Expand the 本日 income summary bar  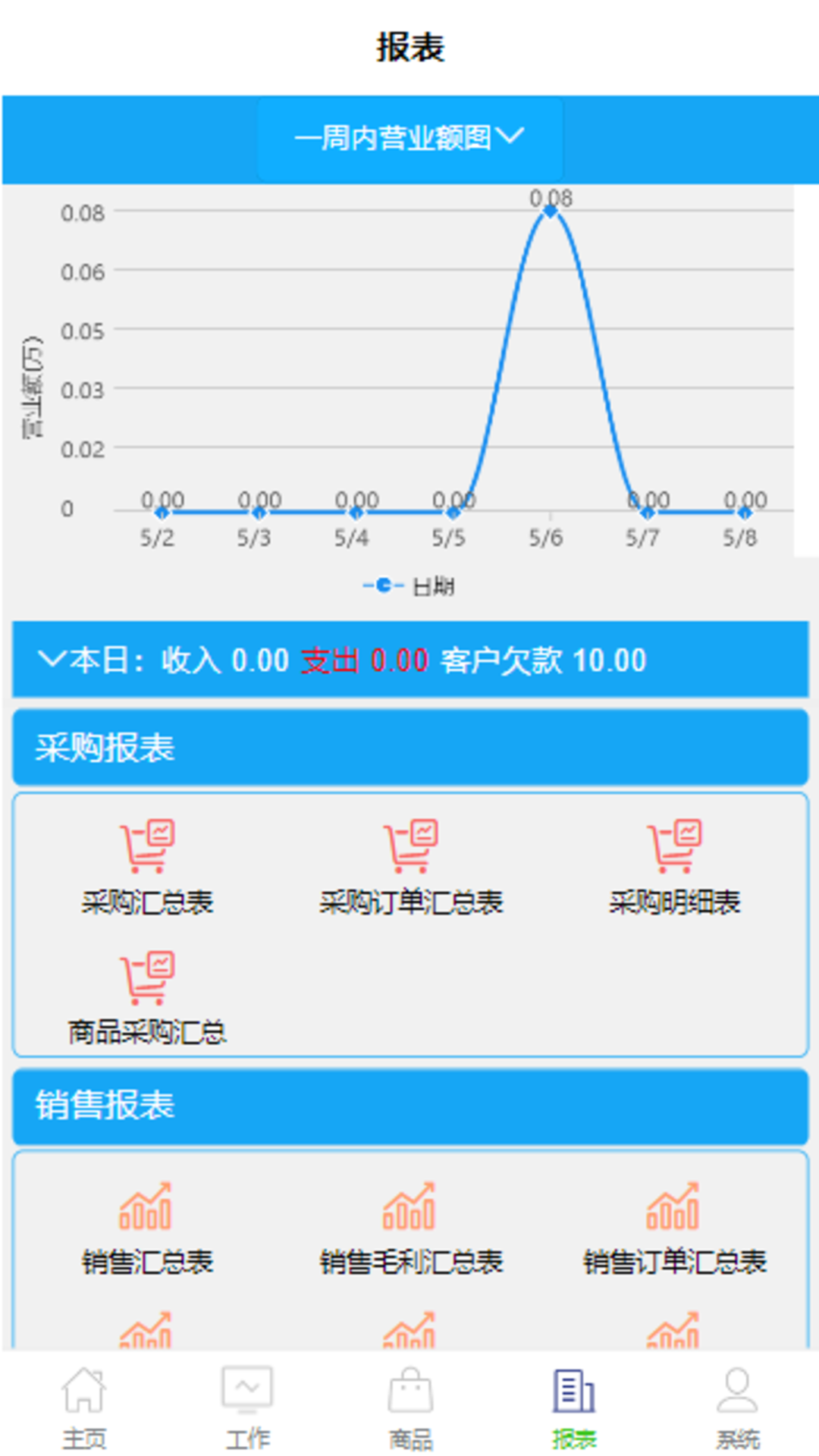point(410,660)
